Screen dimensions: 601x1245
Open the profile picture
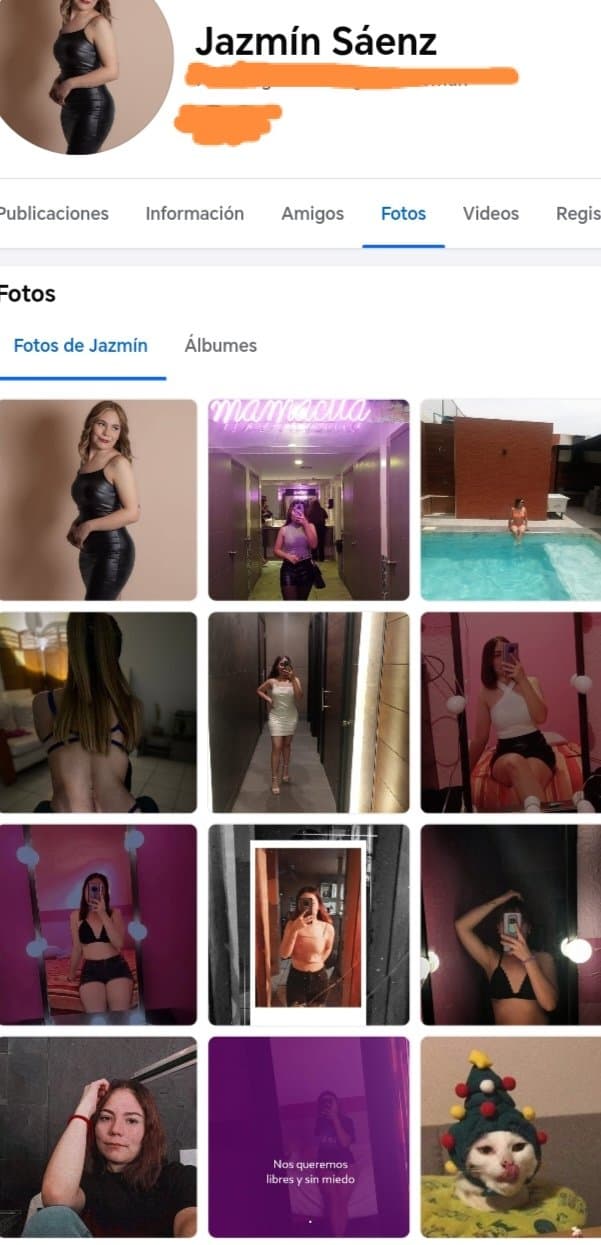point(85,68)
